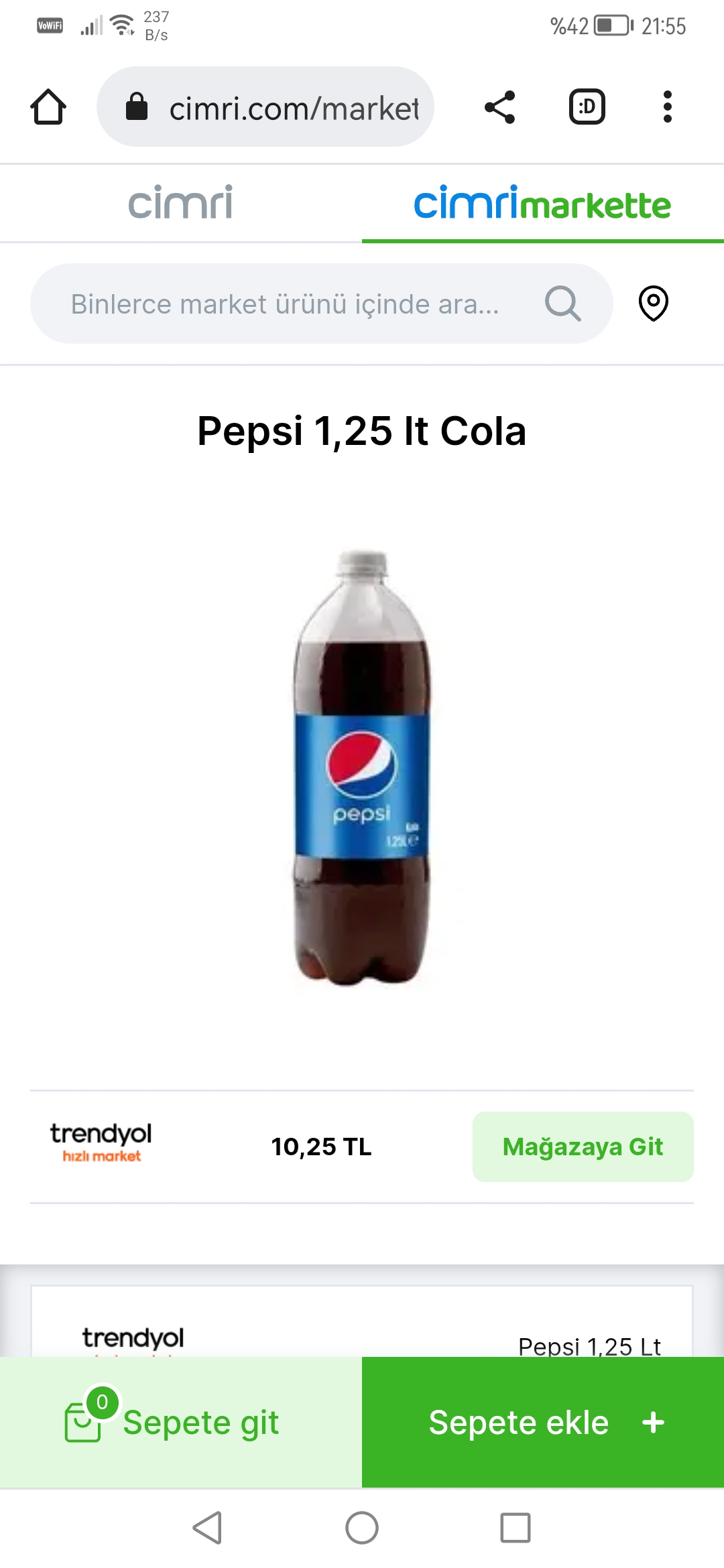Screen dimensions: 724x1568
Task: Switch to the cimri tab
Action: 180,203
